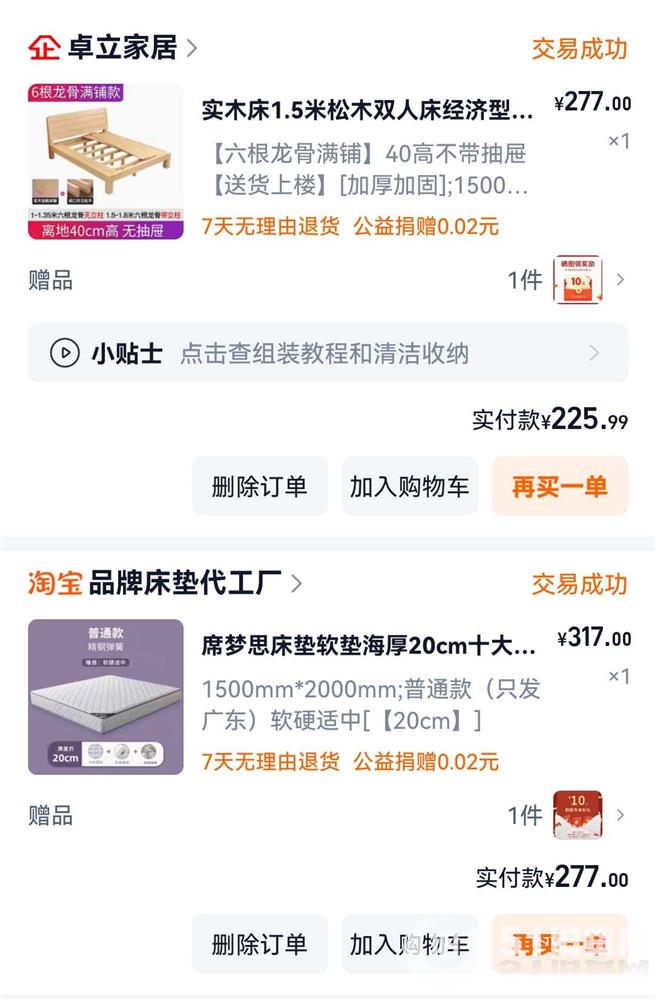Open the wooden bed product image

pos(106,162)
